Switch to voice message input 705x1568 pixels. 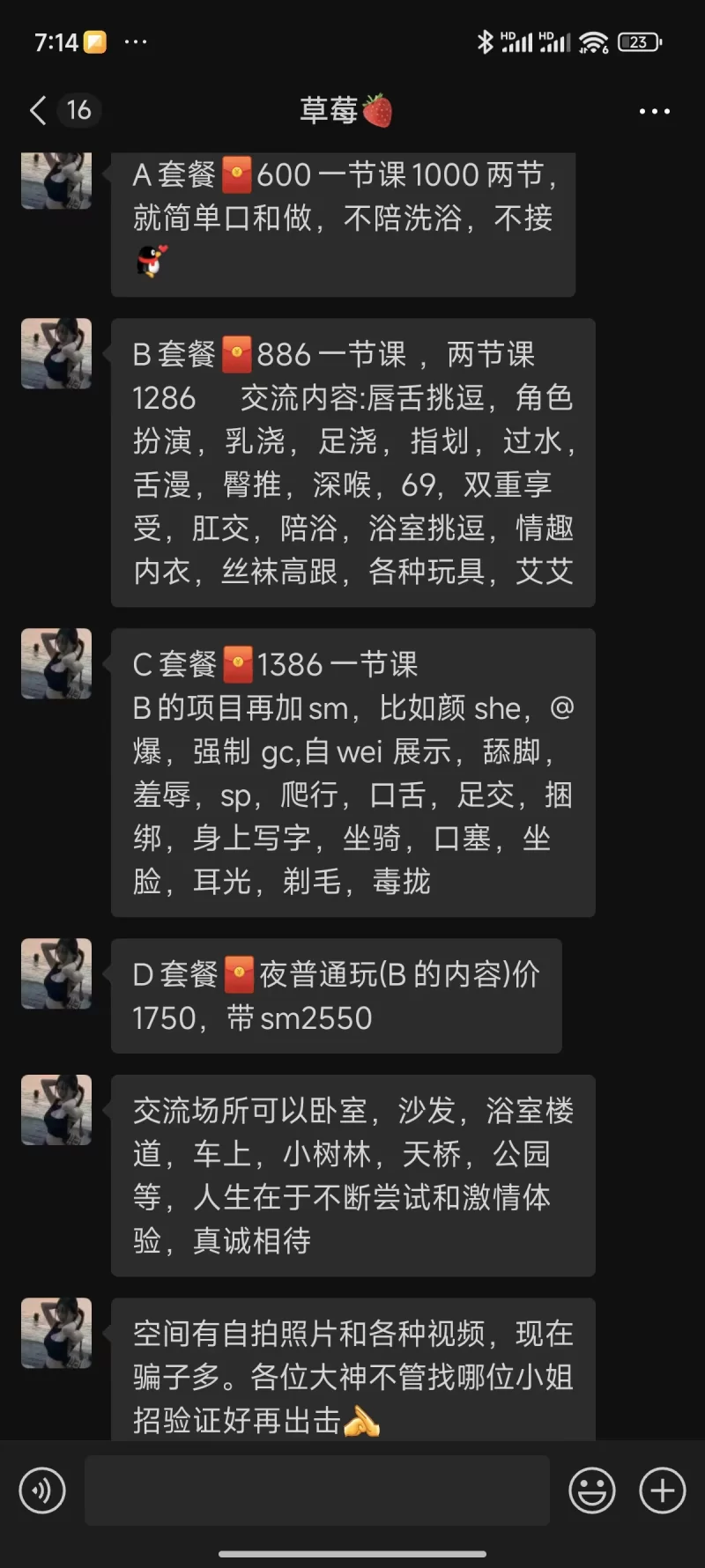[x=42, y=1490]
